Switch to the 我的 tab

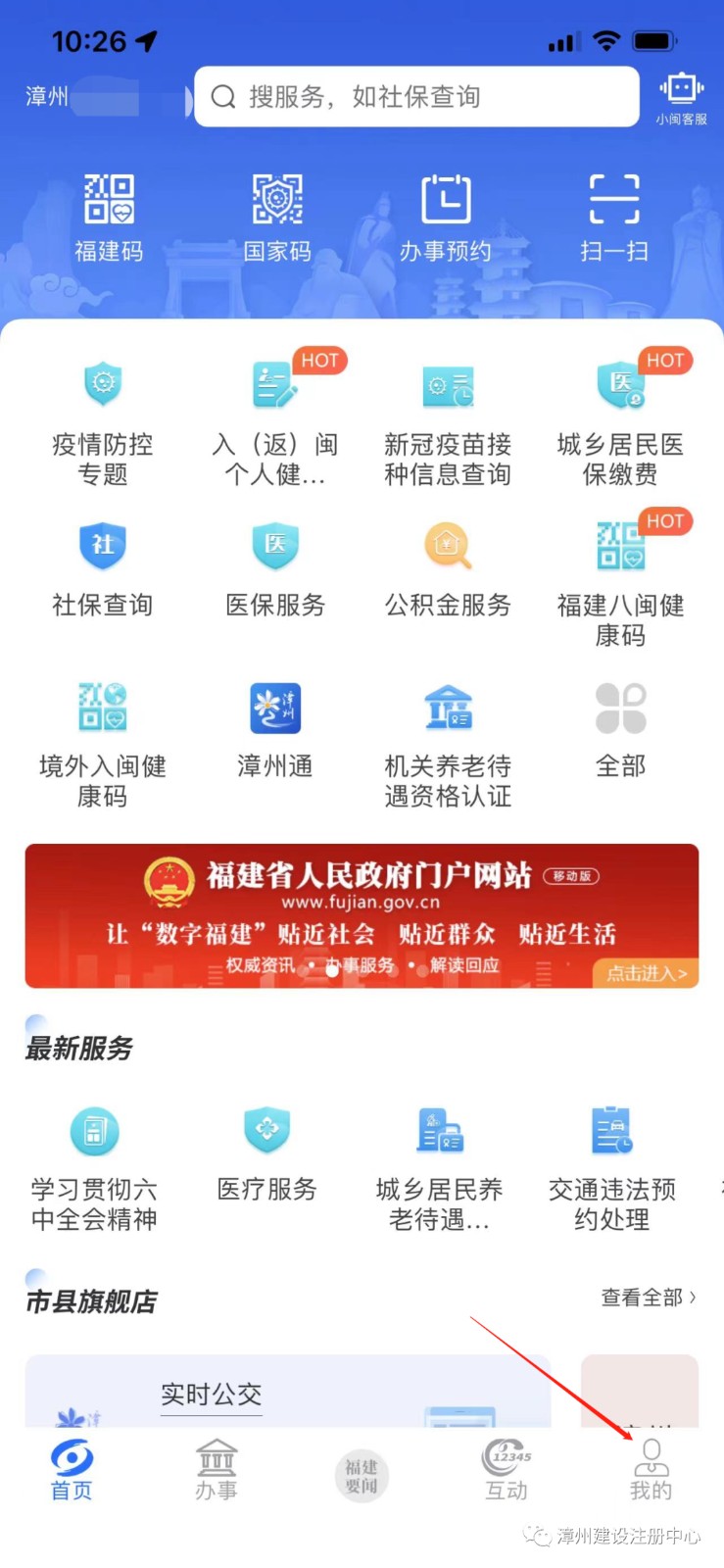(651, 1470)
